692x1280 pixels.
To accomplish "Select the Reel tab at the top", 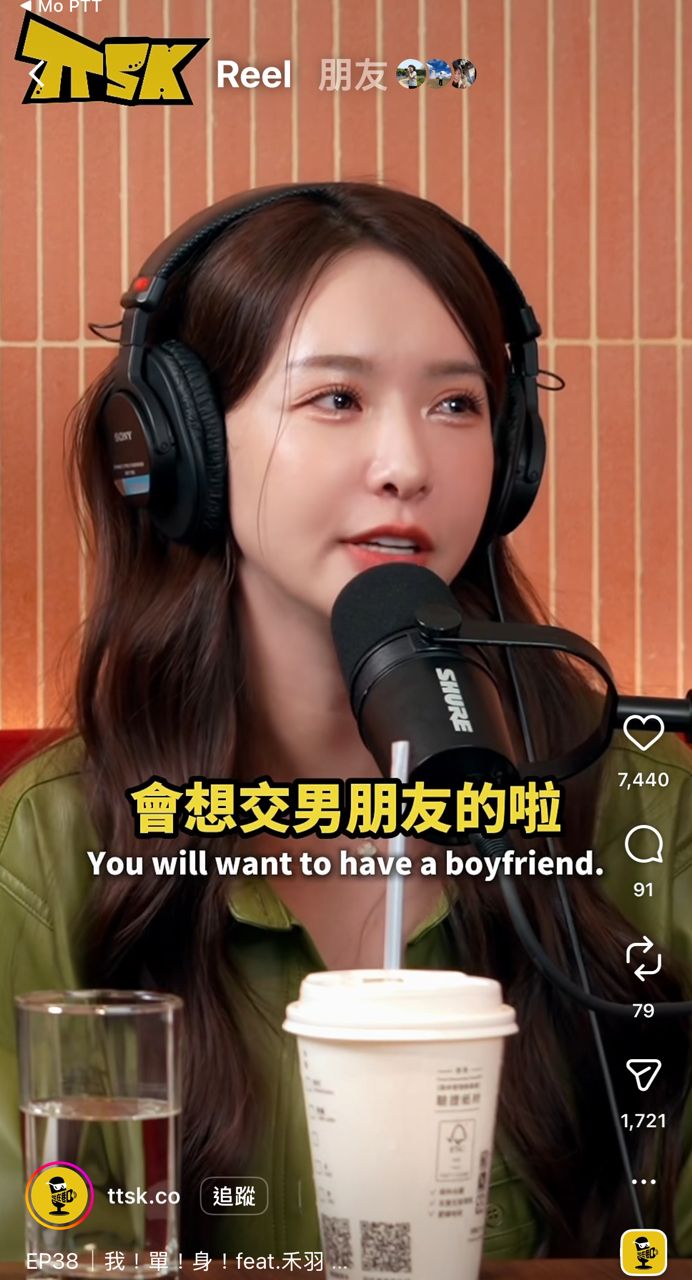I will (254, 75).
